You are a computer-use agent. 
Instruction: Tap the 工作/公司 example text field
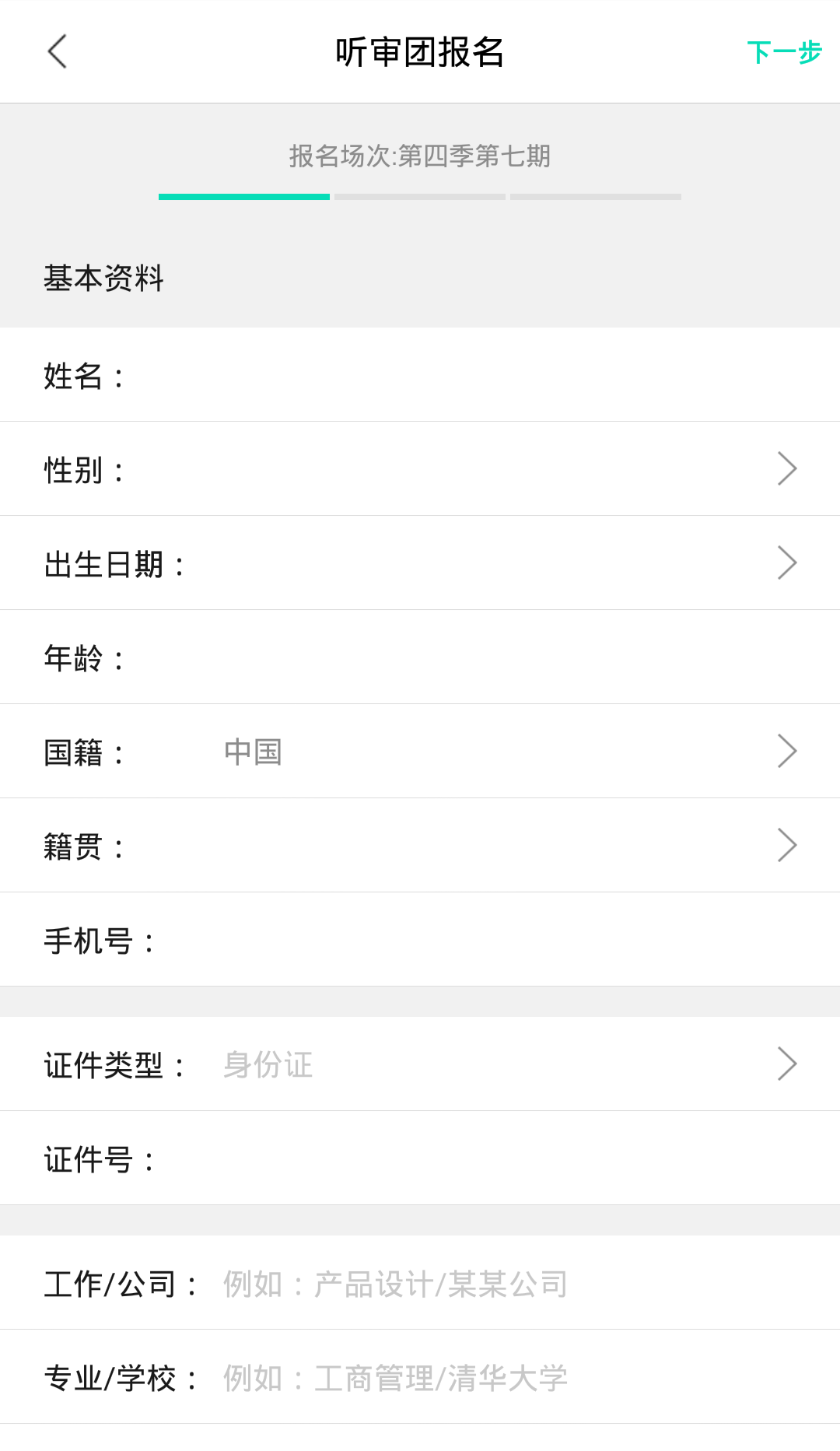click(x=394, y=1284)
